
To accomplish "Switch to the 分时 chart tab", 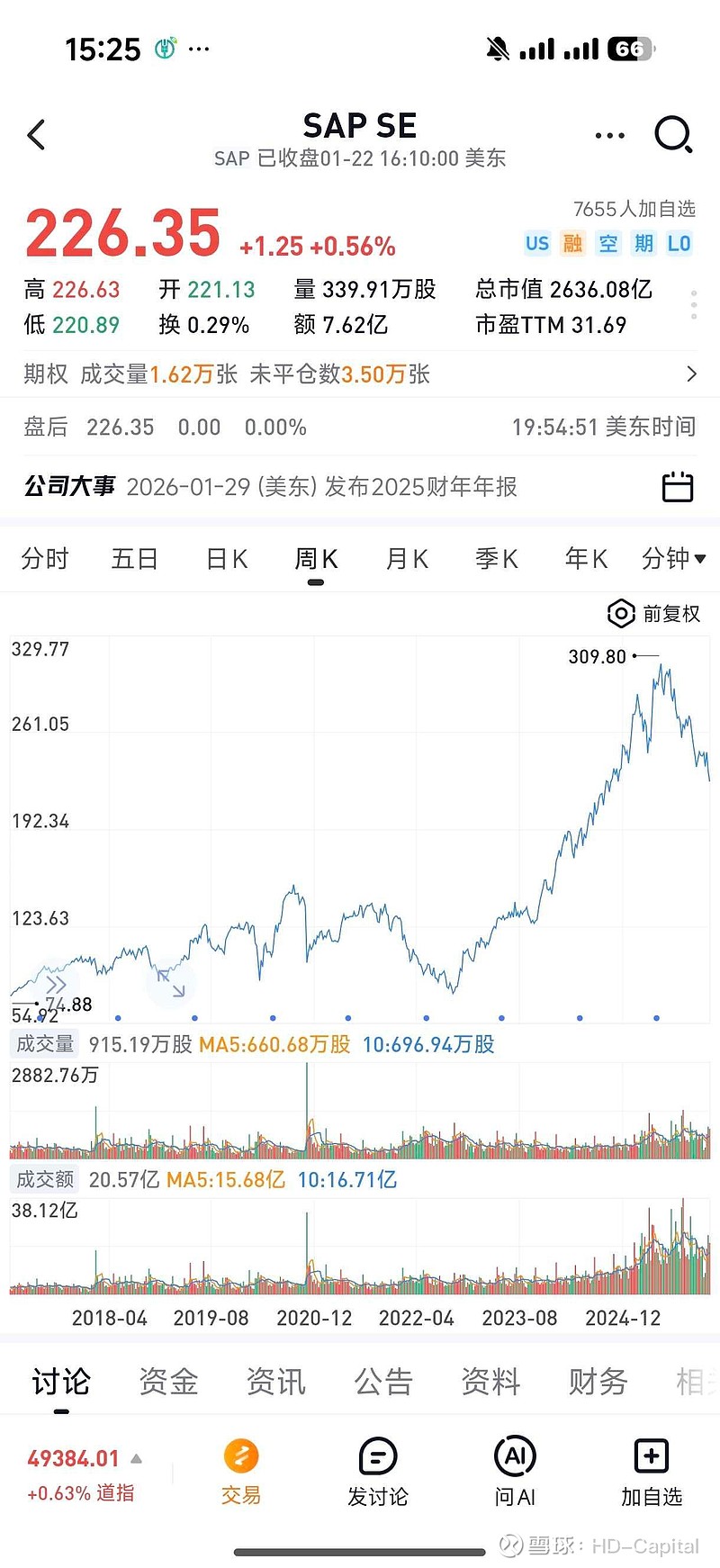I will point(45,559).
